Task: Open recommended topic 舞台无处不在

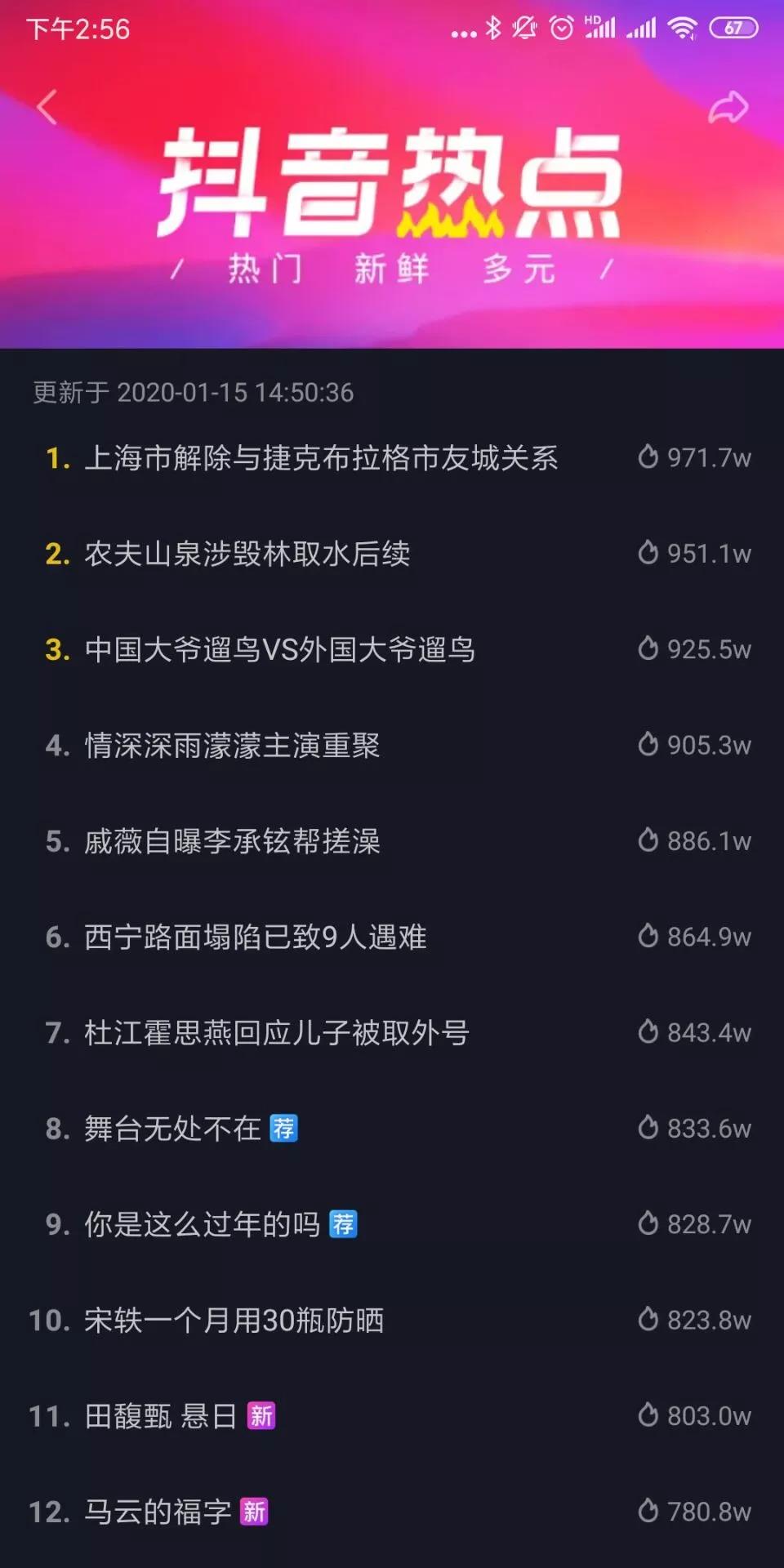Action: click(392, 1129)
